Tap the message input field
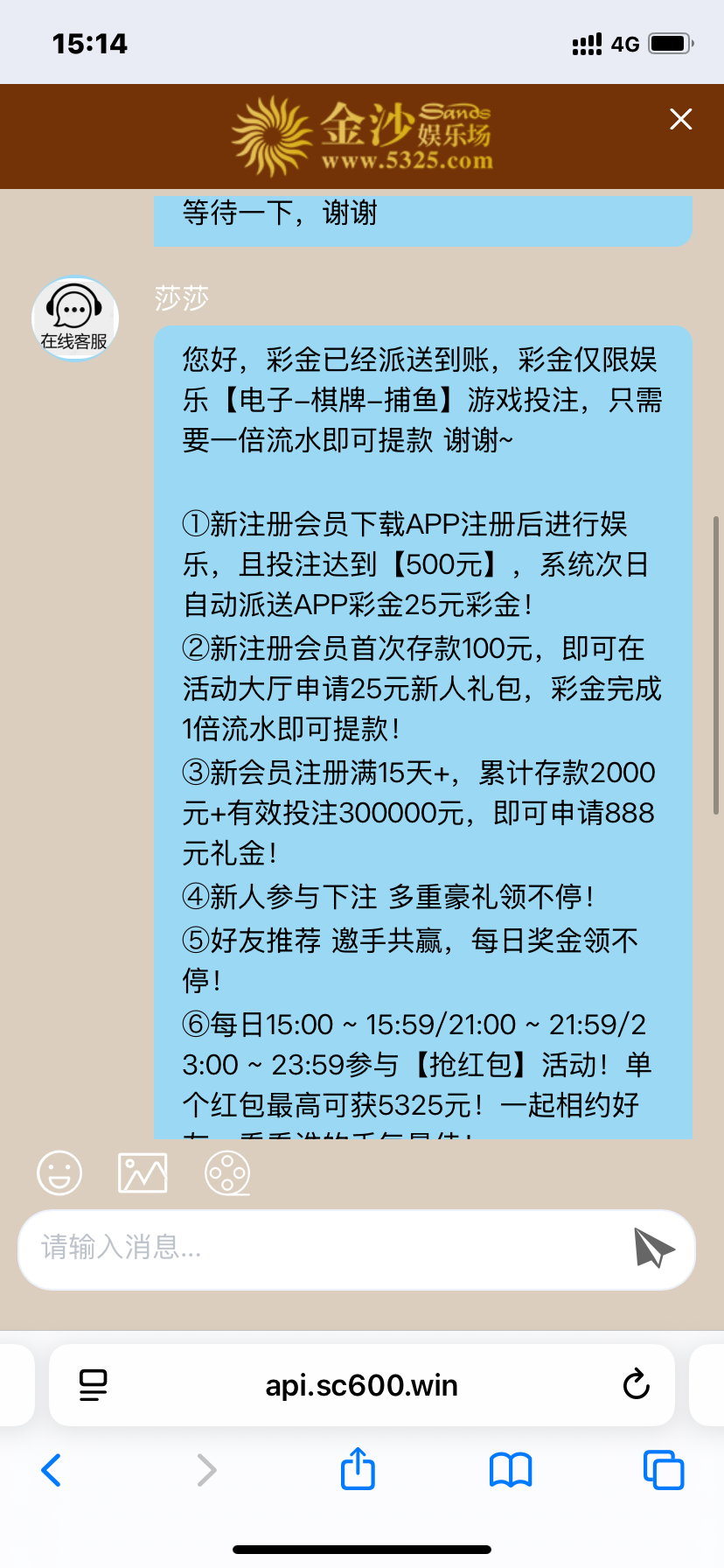Image resolution: width=724 pixels, height=1568 pixels. pos(324,1249)
